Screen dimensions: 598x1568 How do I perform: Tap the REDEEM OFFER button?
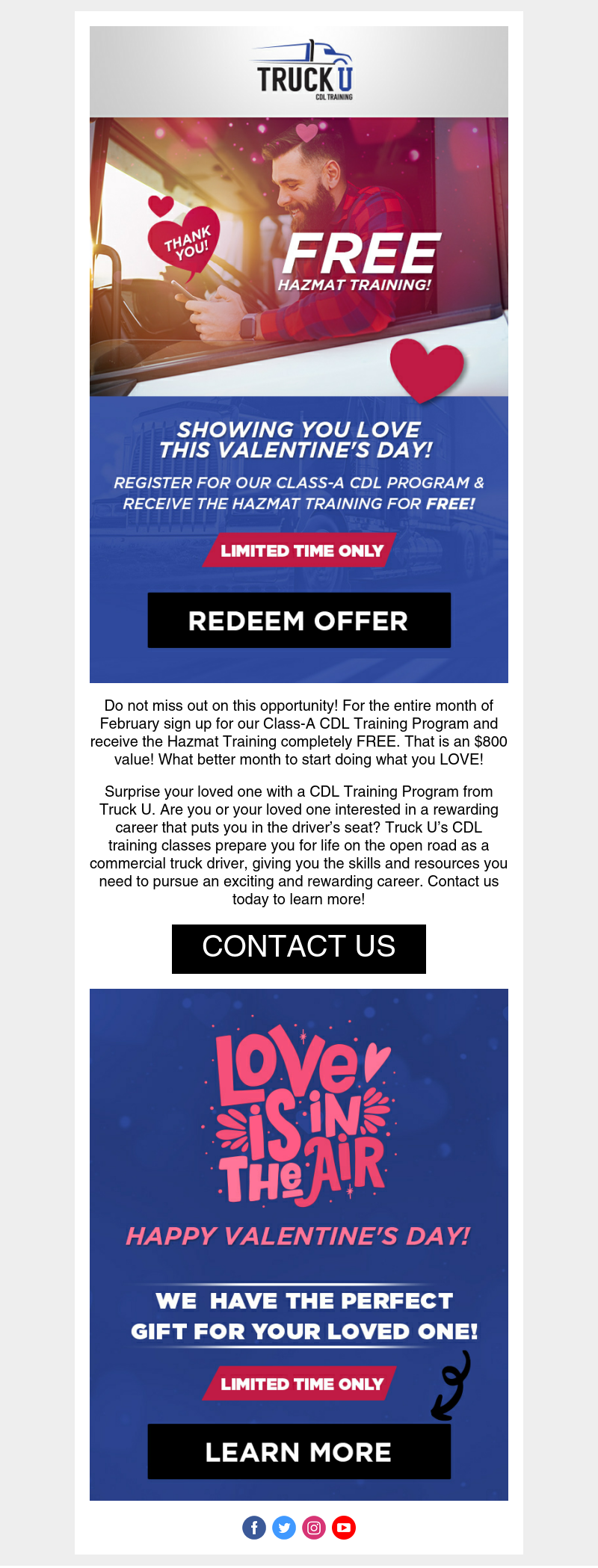[x=299, y=620]
